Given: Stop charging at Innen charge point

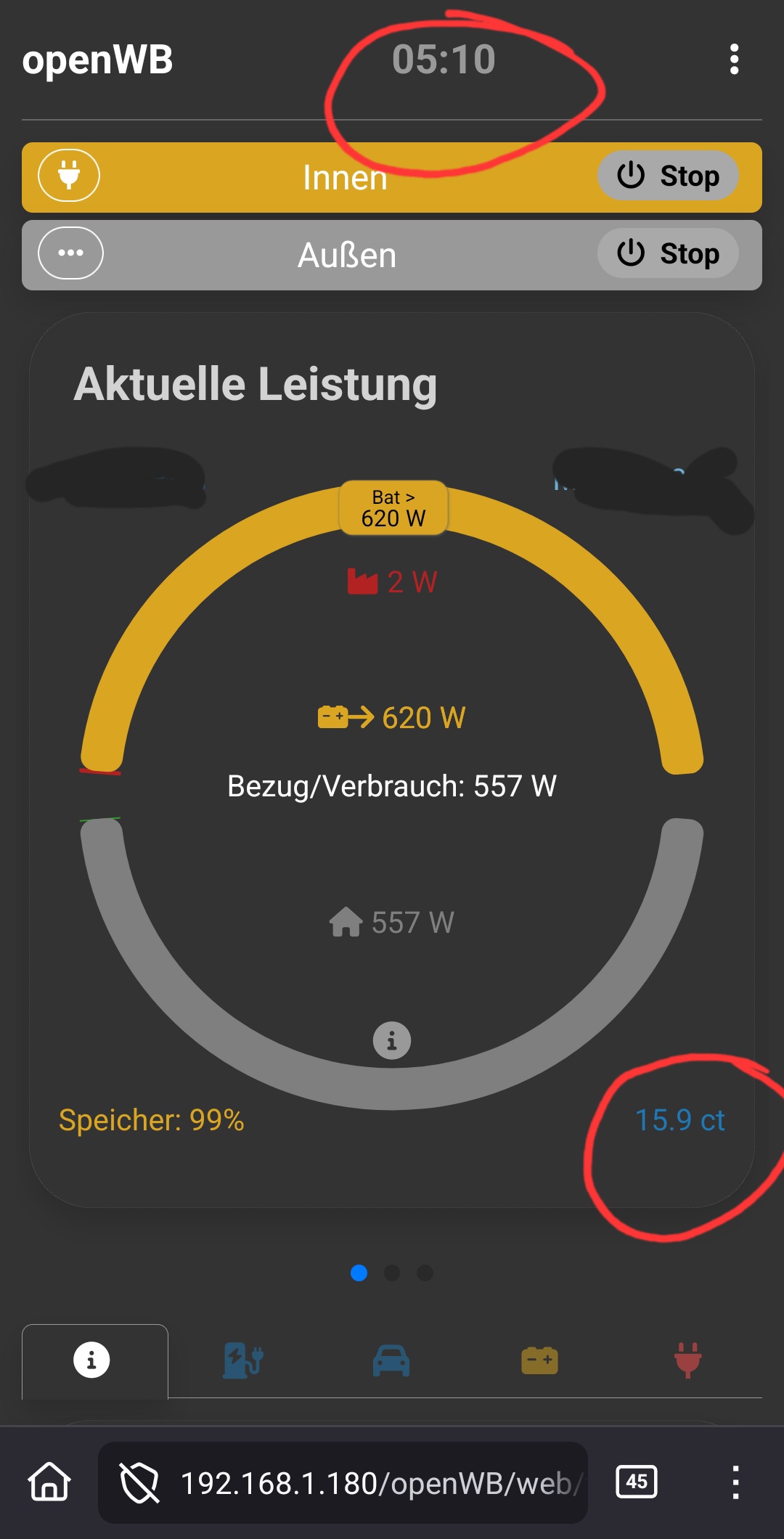Looking at the screenshot, I should (x=668, y=176).
